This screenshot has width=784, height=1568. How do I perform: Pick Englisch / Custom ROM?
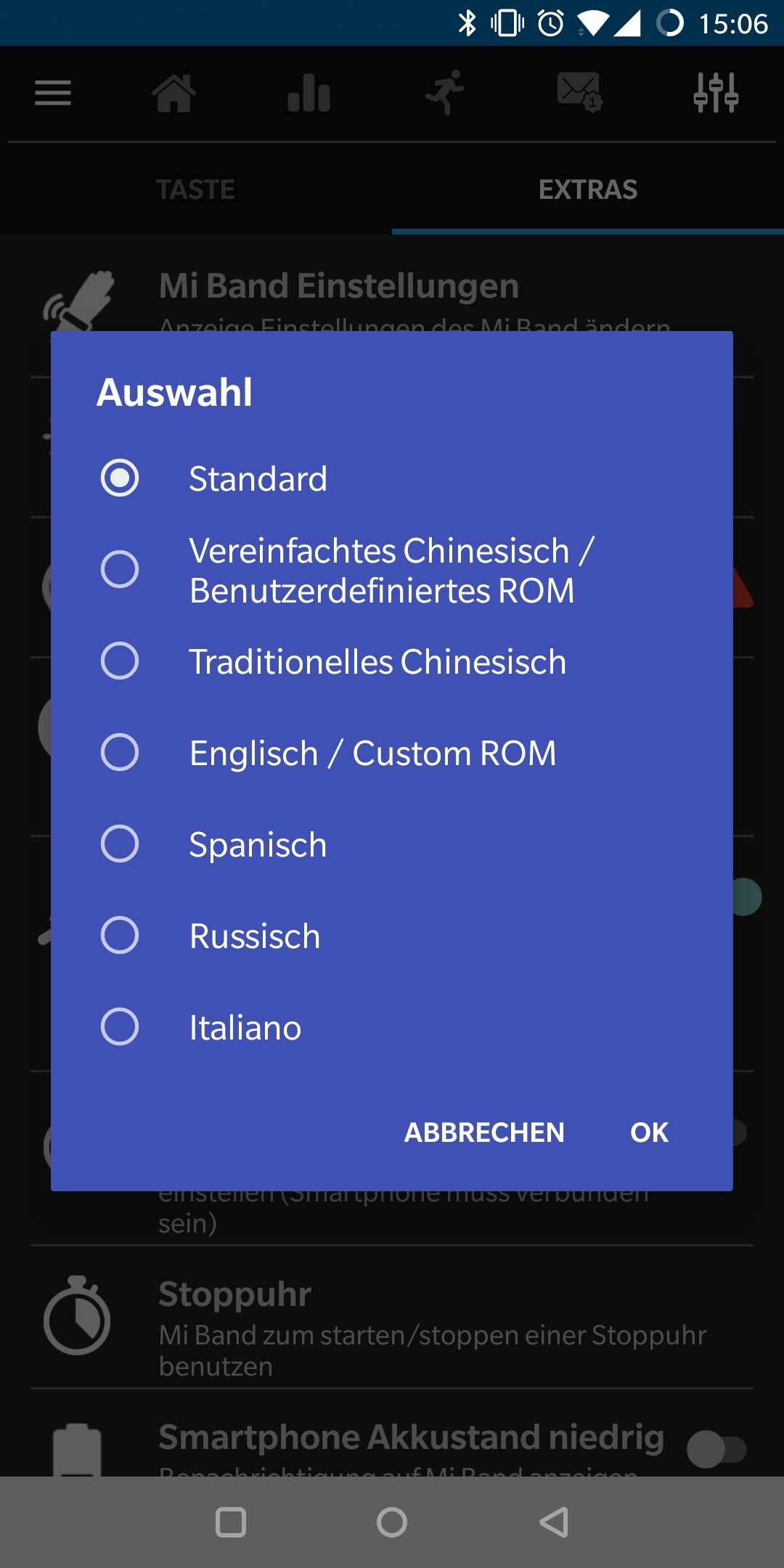click(x=392, y=753)
